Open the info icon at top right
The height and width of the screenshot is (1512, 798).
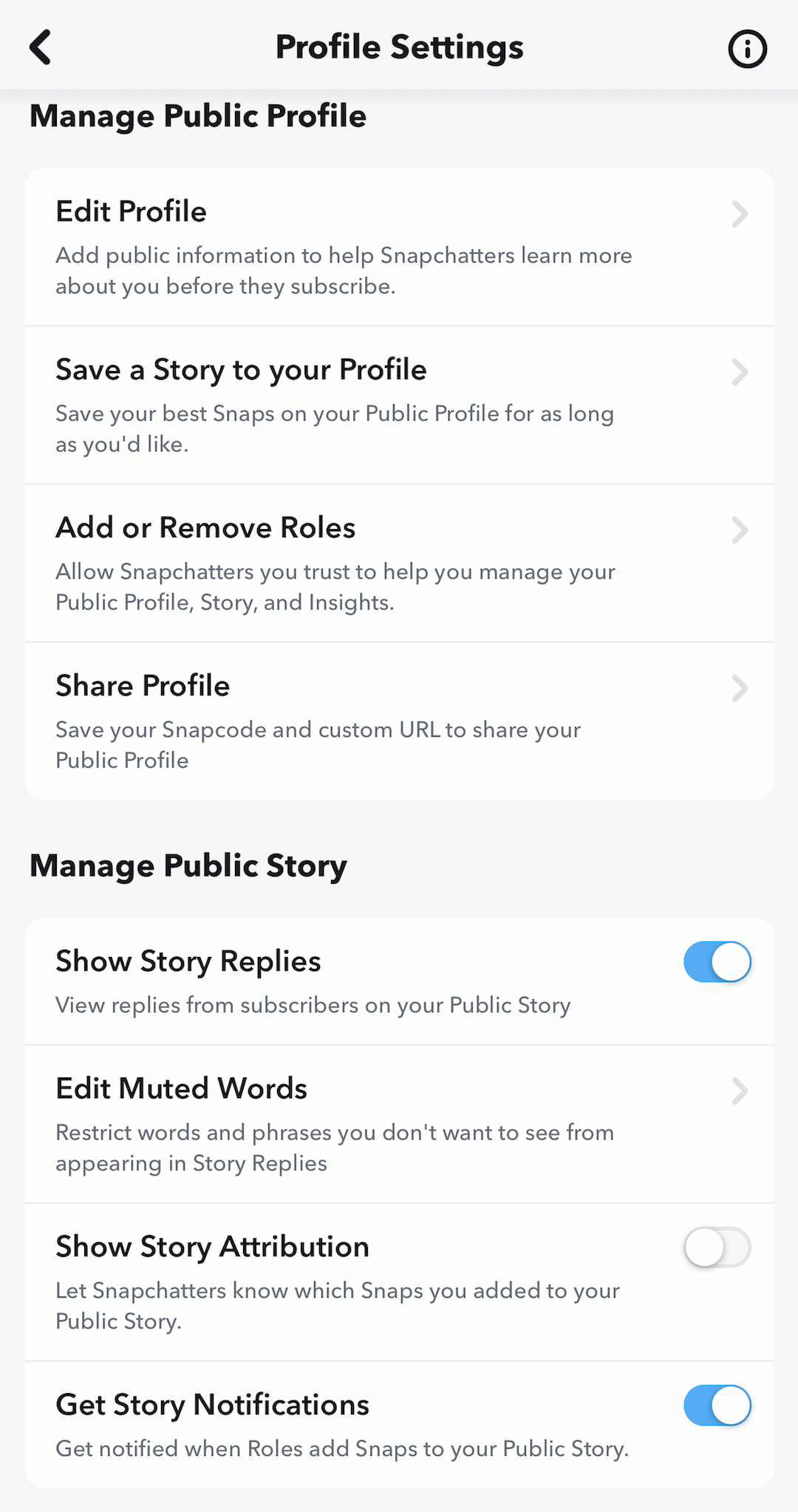tap(746, 49)
